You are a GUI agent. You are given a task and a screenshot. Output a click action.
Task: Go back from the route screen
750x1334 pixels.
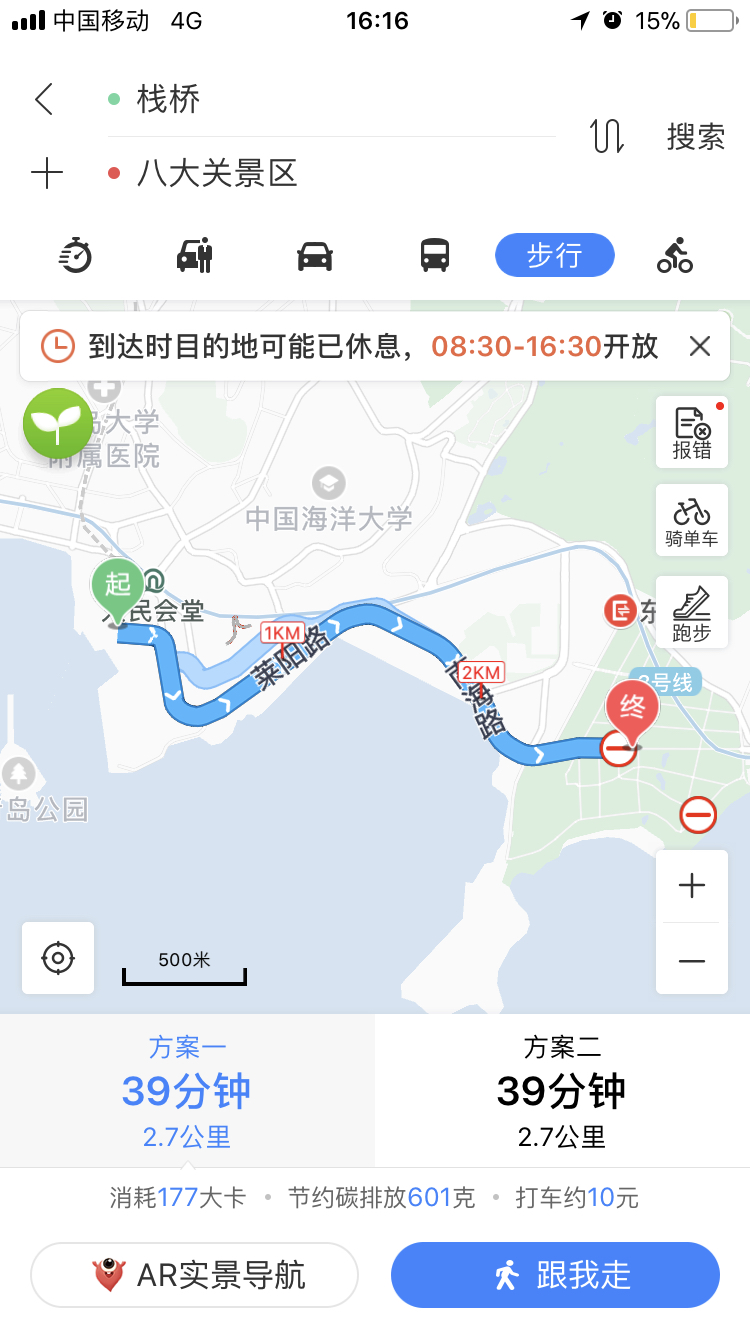coord(44,99)
